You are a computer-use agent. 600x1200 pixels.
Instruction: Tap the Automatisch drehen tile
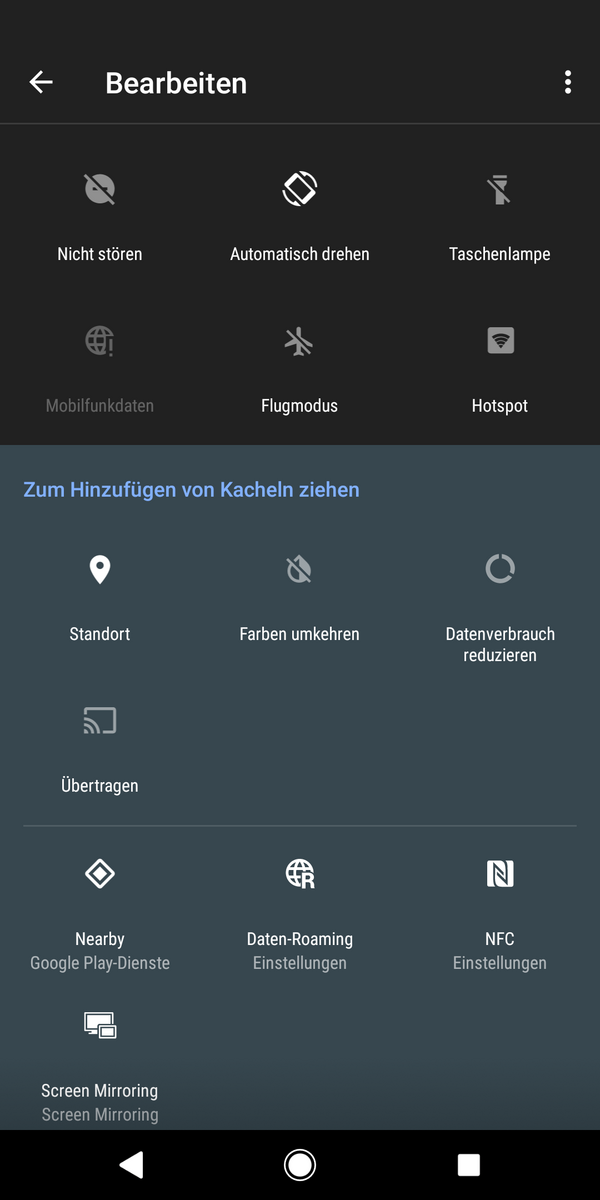[300, 216]
